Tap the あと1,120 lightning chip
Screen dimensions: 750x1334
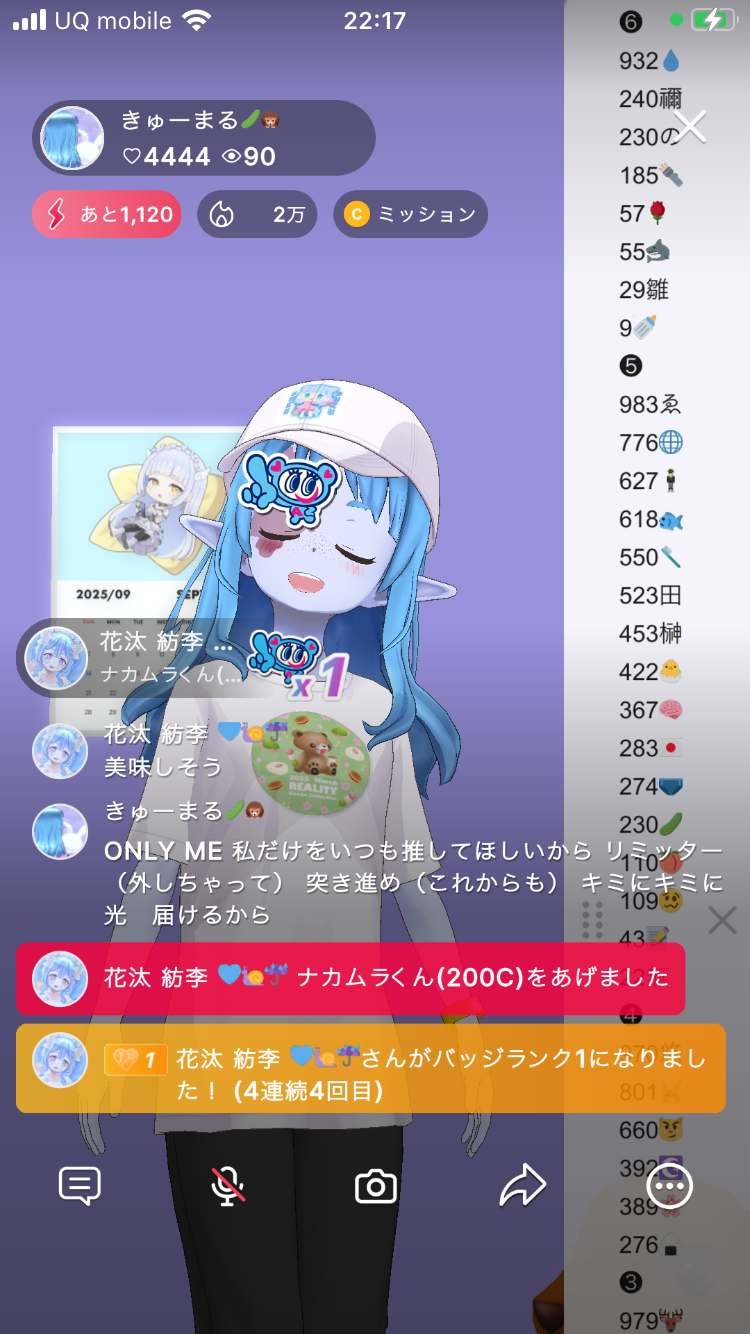[x=107, y=214]
